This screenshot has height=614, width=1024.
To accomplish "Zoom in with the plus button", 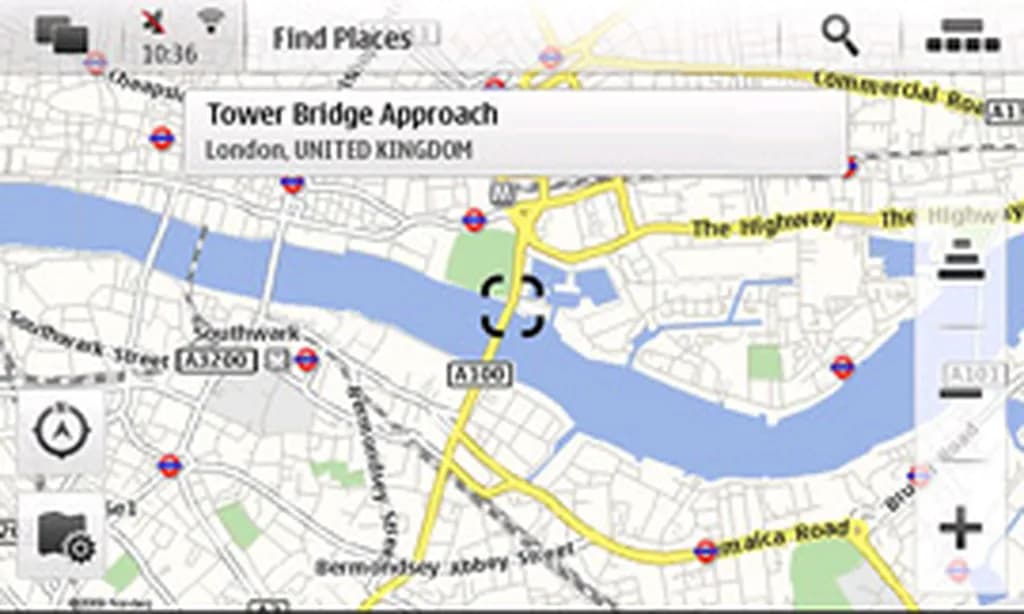I will click(961, 528).
